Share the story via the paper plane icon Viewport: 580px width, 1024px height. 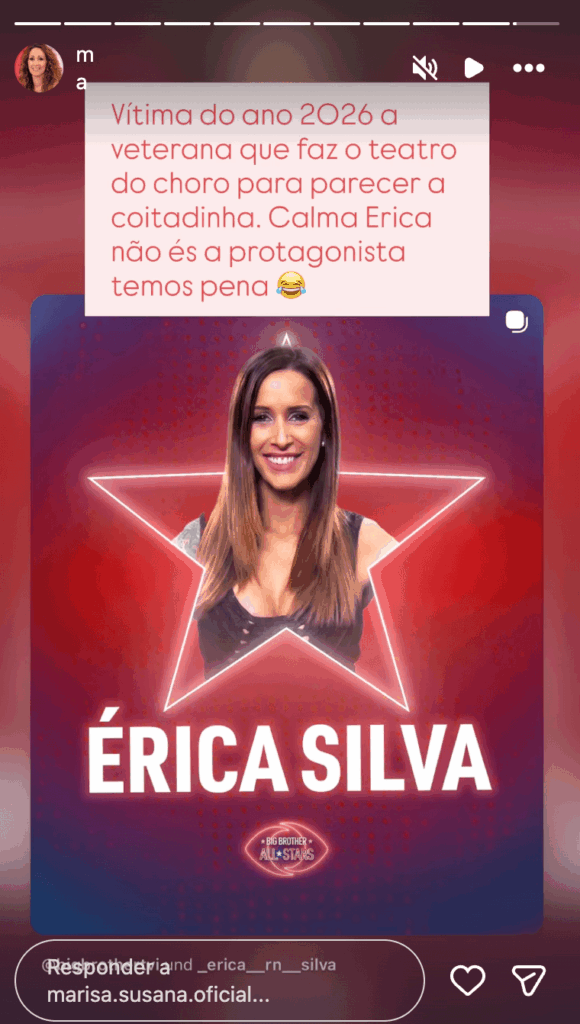coord(528,980)
